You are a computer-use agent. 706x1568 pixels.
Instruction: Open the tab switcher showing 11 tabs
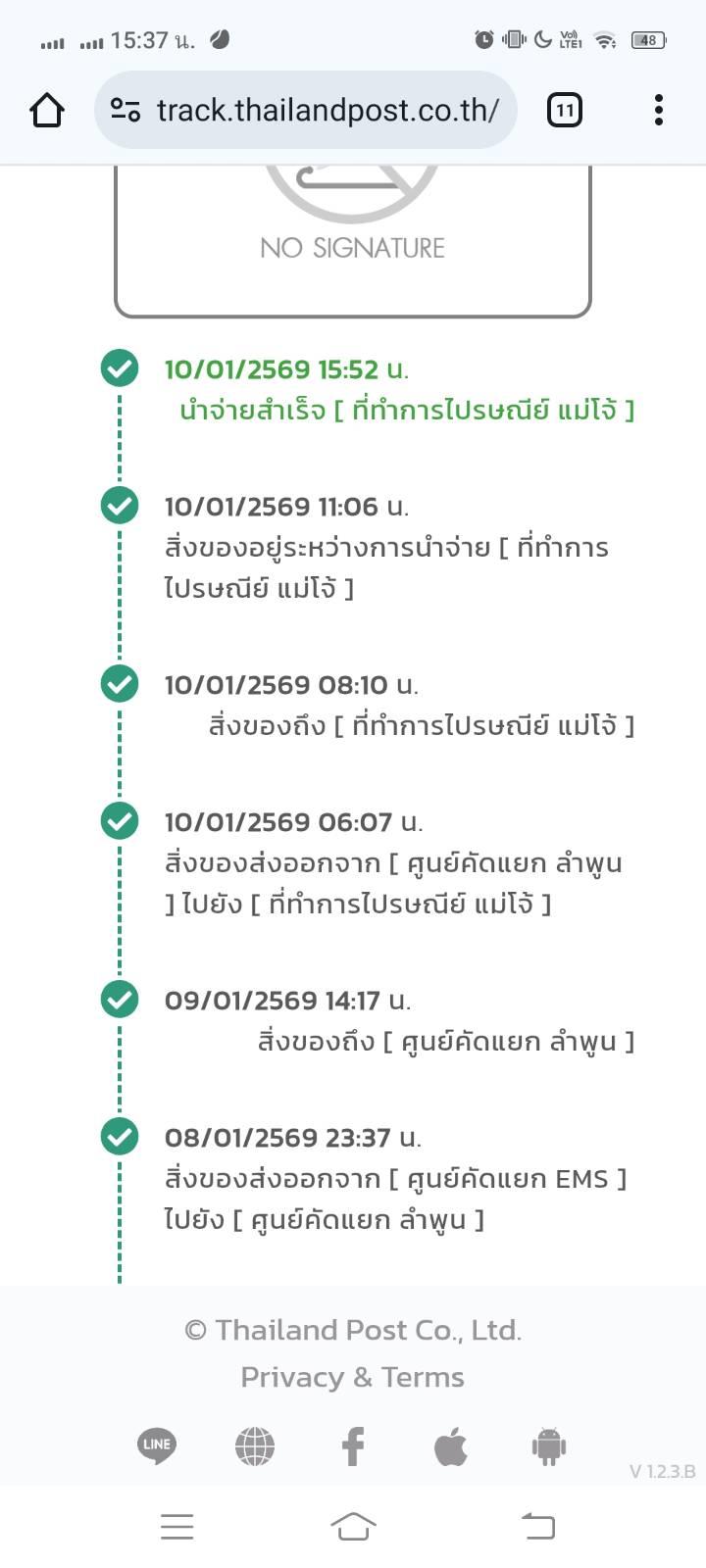[564, 110]
